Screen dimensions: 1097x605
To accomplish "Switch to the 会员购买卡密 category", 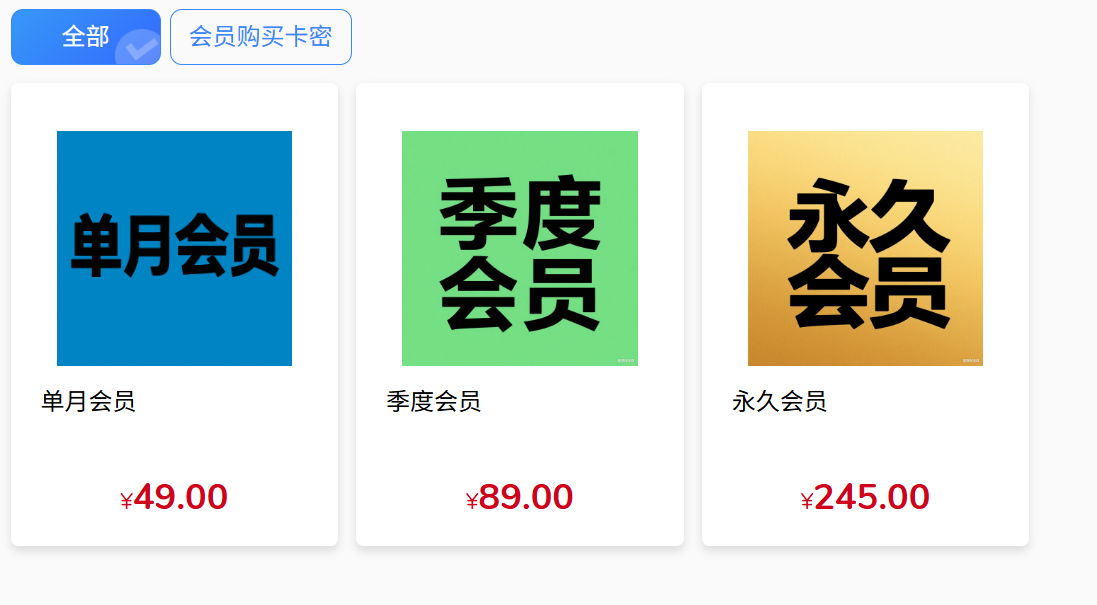I will pos(260,37).
